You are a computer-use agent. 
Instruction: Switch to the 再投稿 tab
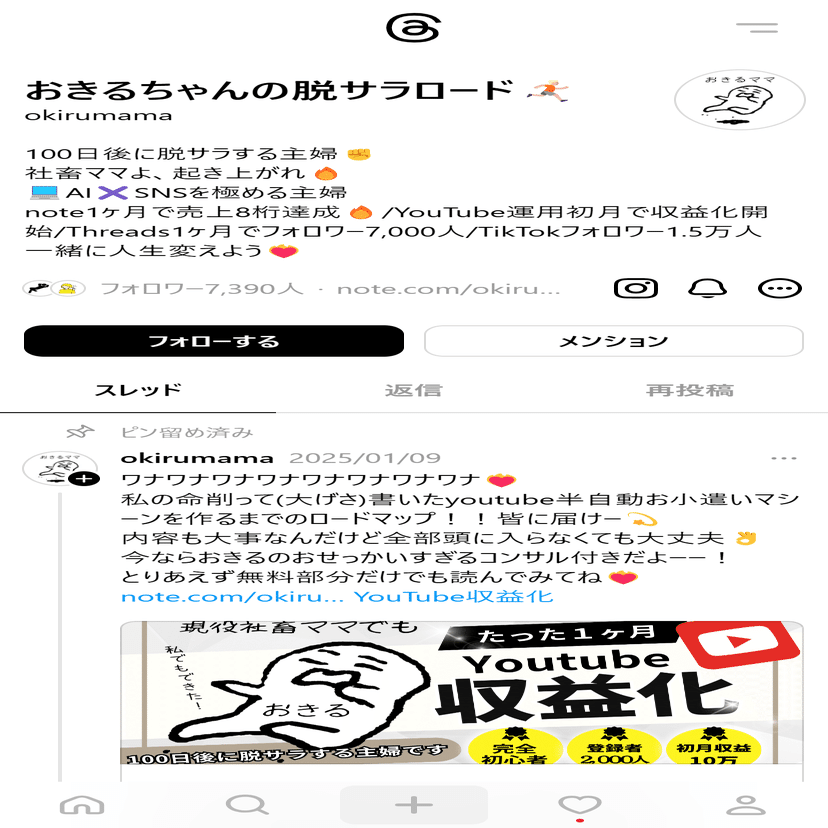[689, 390]
